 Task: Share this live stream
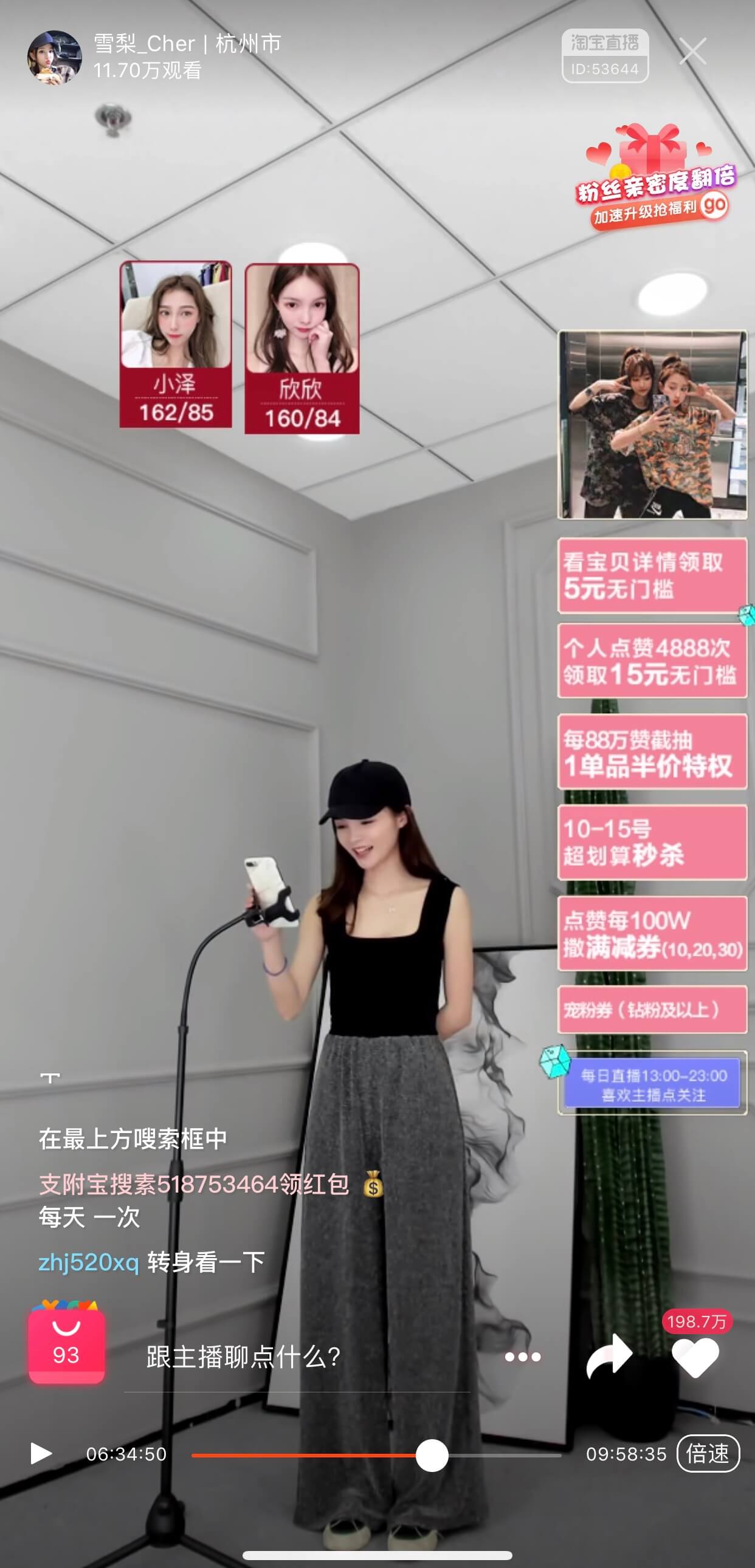pos(609,1355)
